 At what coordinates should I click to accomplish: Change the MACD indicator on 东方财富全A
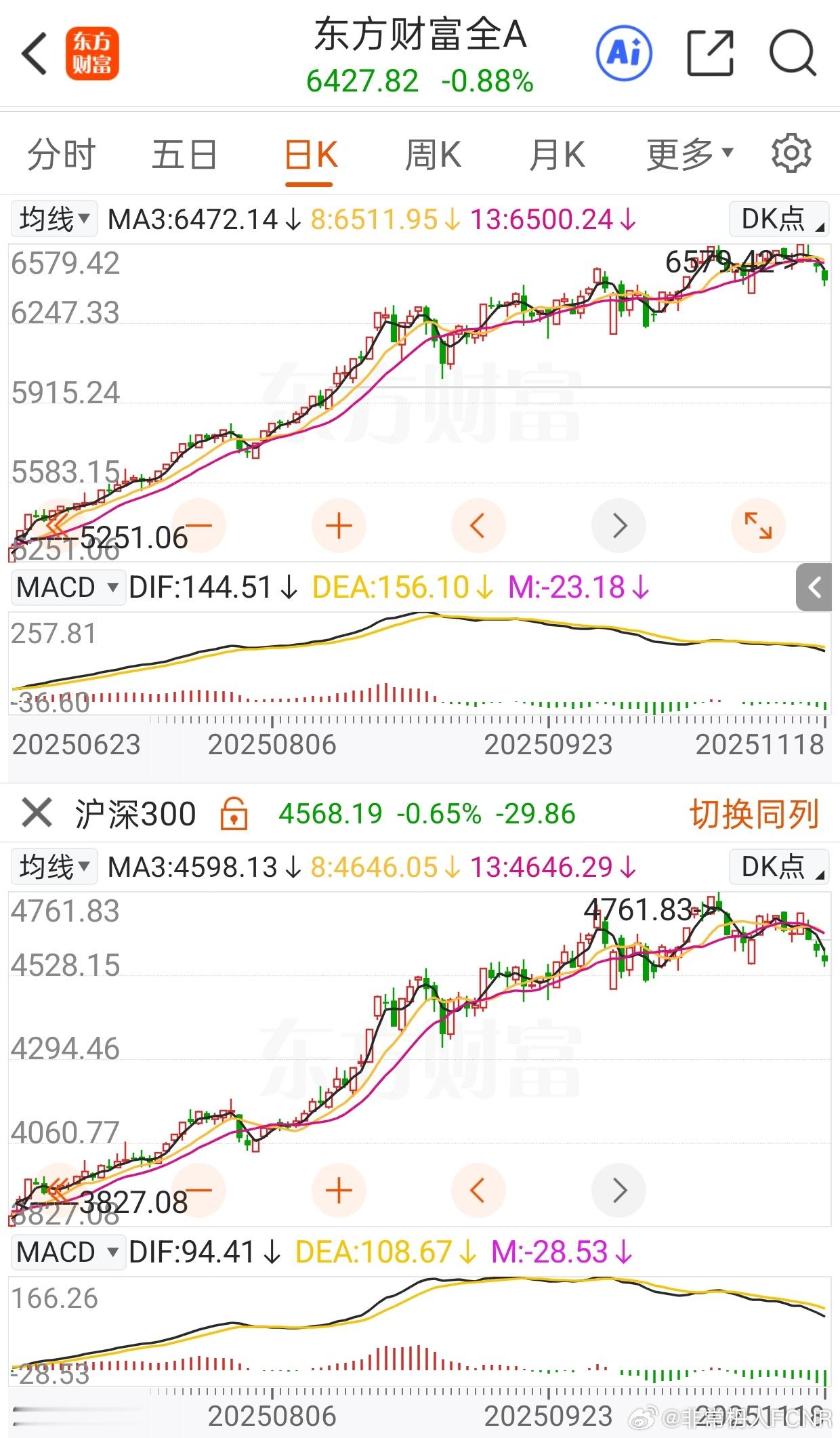pos(68,587)
